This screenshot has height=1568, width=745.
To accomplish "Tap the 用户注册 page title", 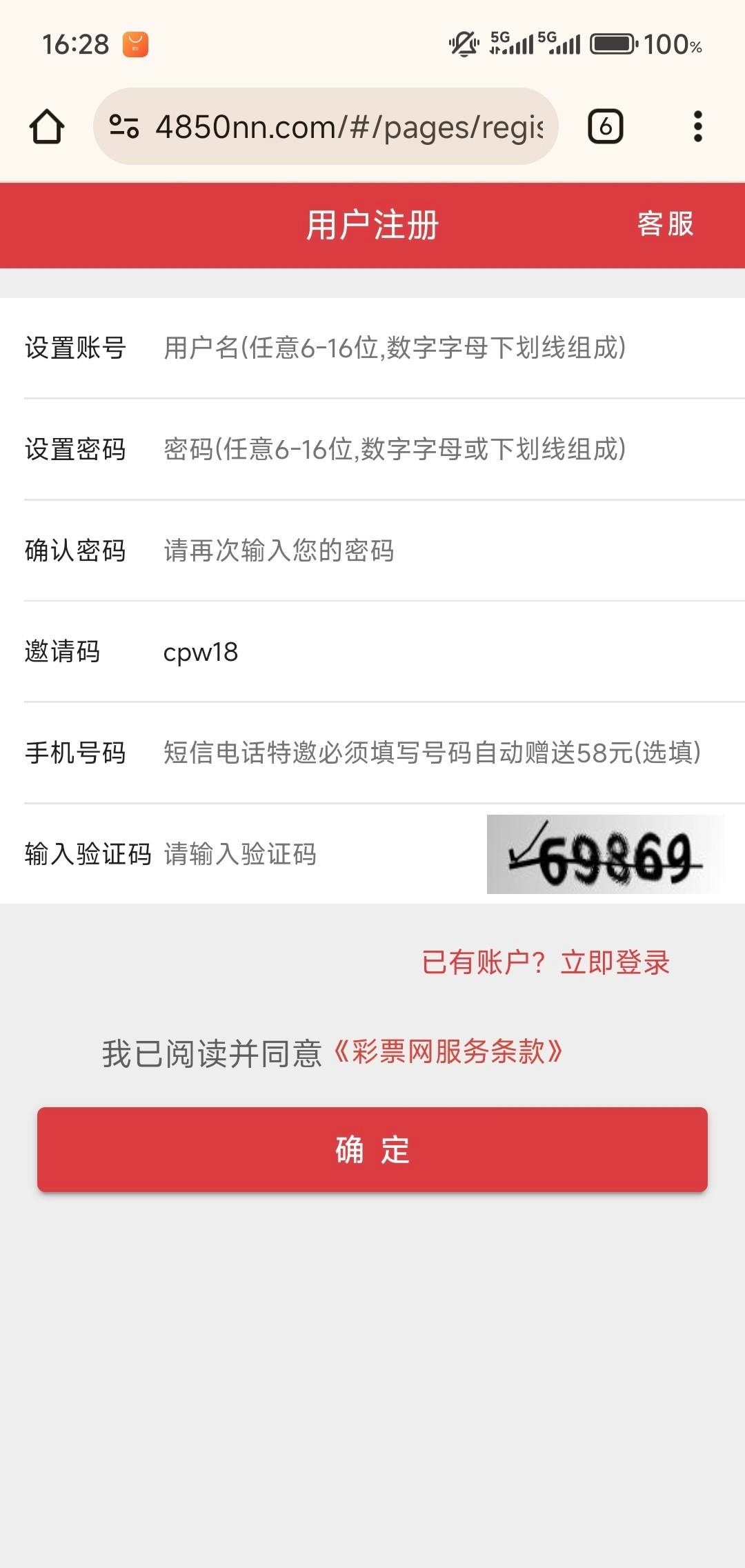I will pyautogui.click(x=372, y=225).
